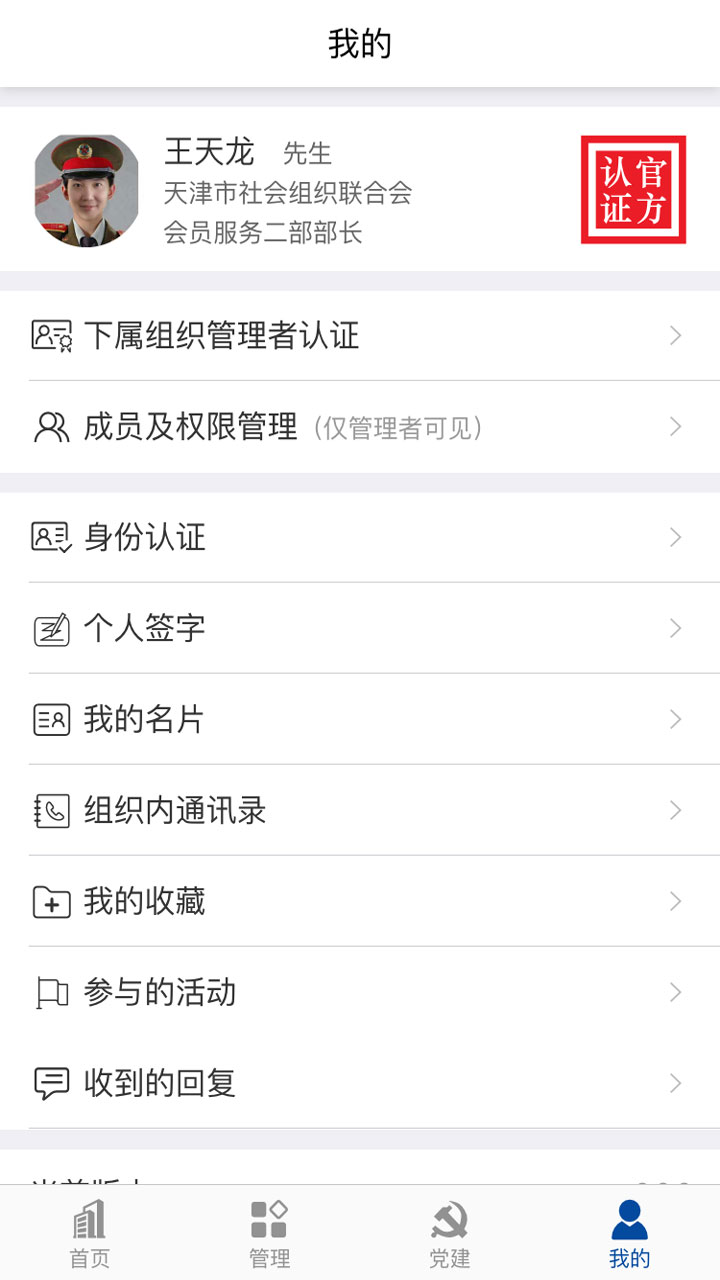Select the 首页 home tab icon
Viewport: 720px width, 1280px height.
tap(87, 1222)
